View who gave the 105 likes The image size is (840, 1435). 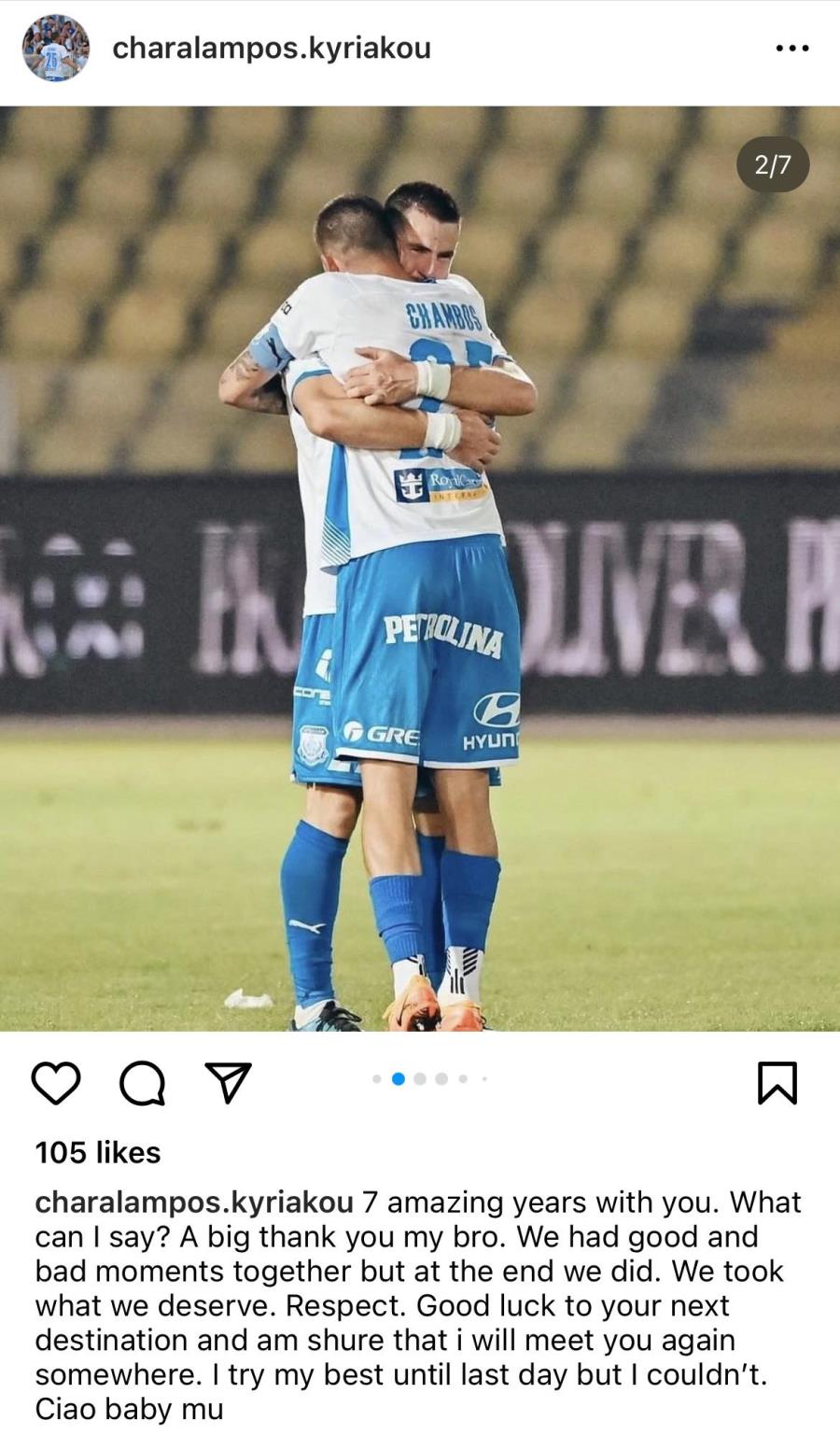tap(98, 1152)
